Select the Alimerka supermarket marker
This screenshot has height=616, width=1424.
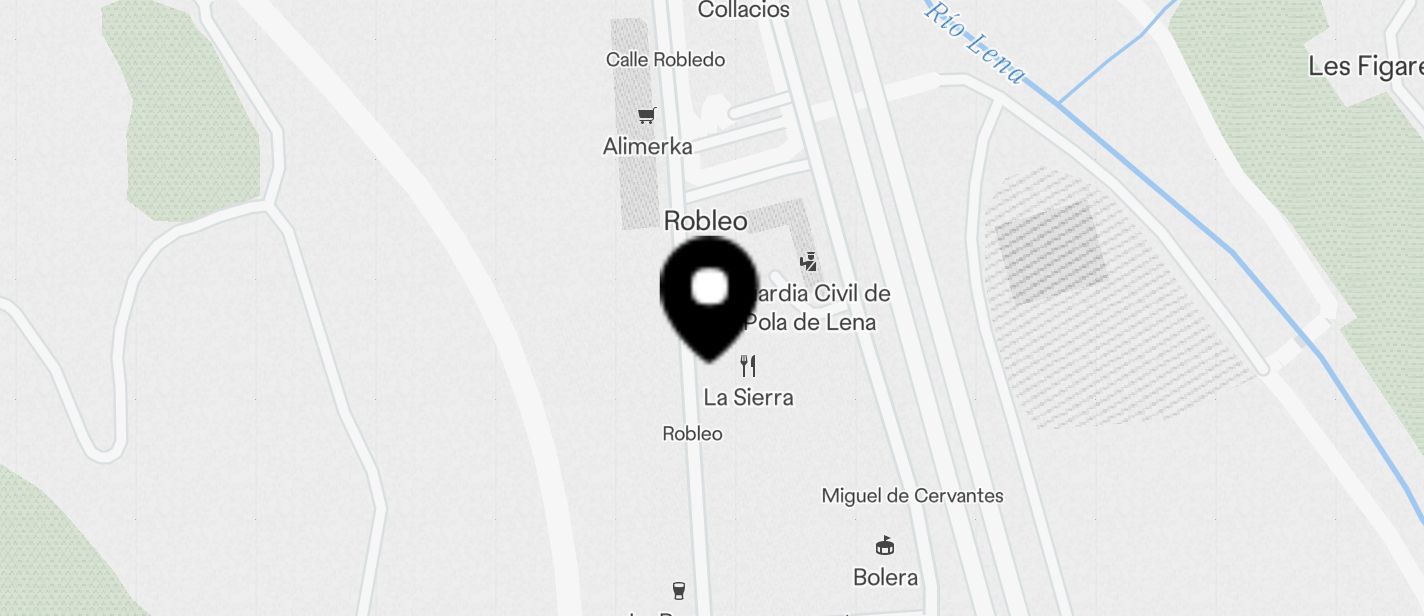pyautogui.click(x=647, y=117)
